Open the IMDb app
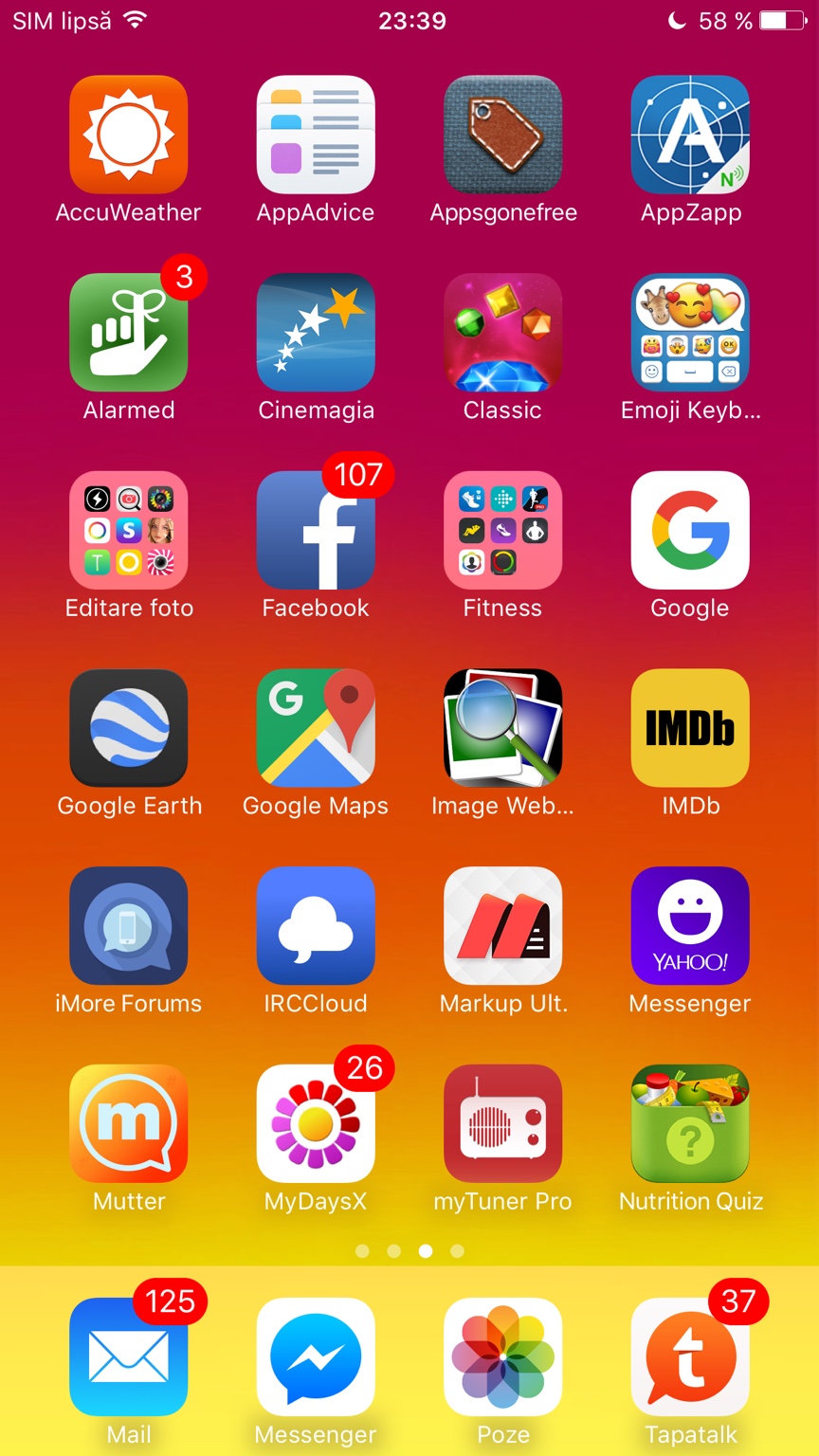 coord(690,728)
